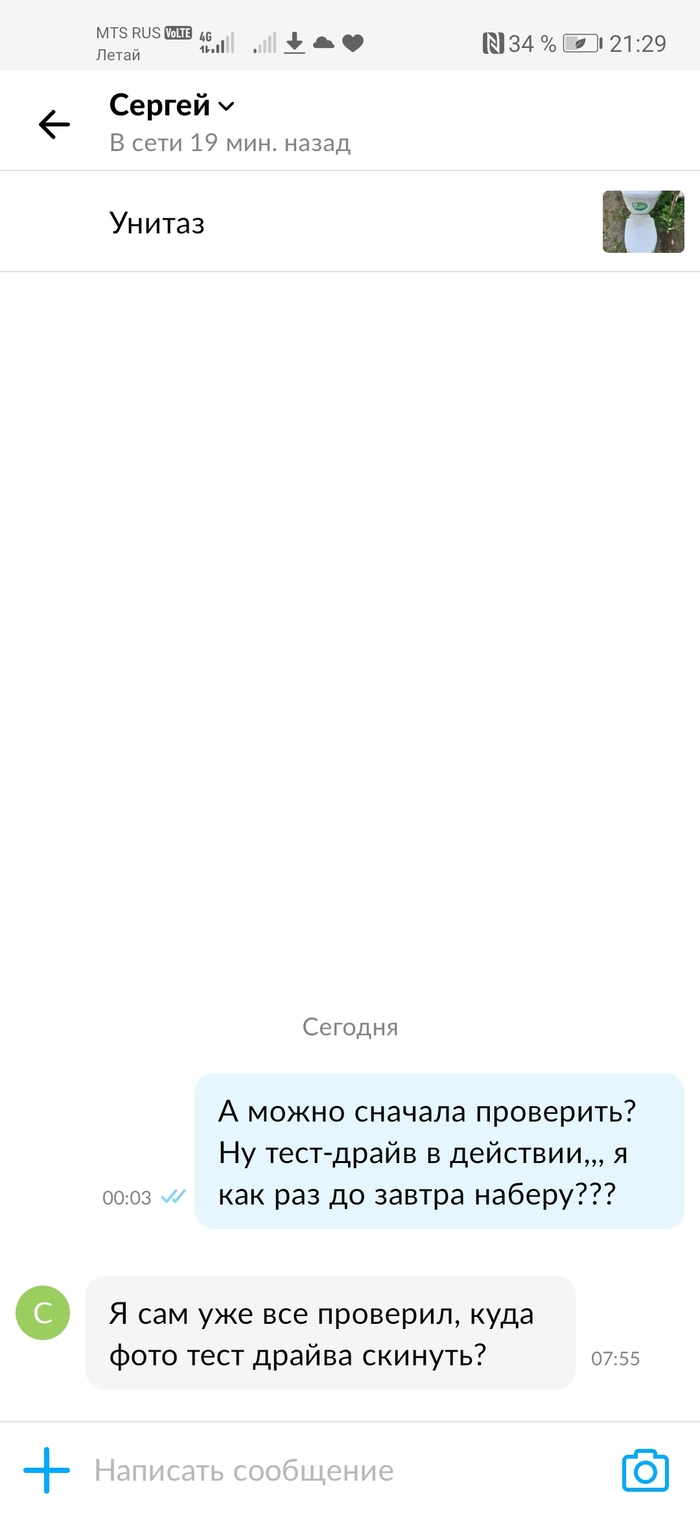Open the camera to send a photo
Screen dimensions: 700x1517
pos(645,1471)
